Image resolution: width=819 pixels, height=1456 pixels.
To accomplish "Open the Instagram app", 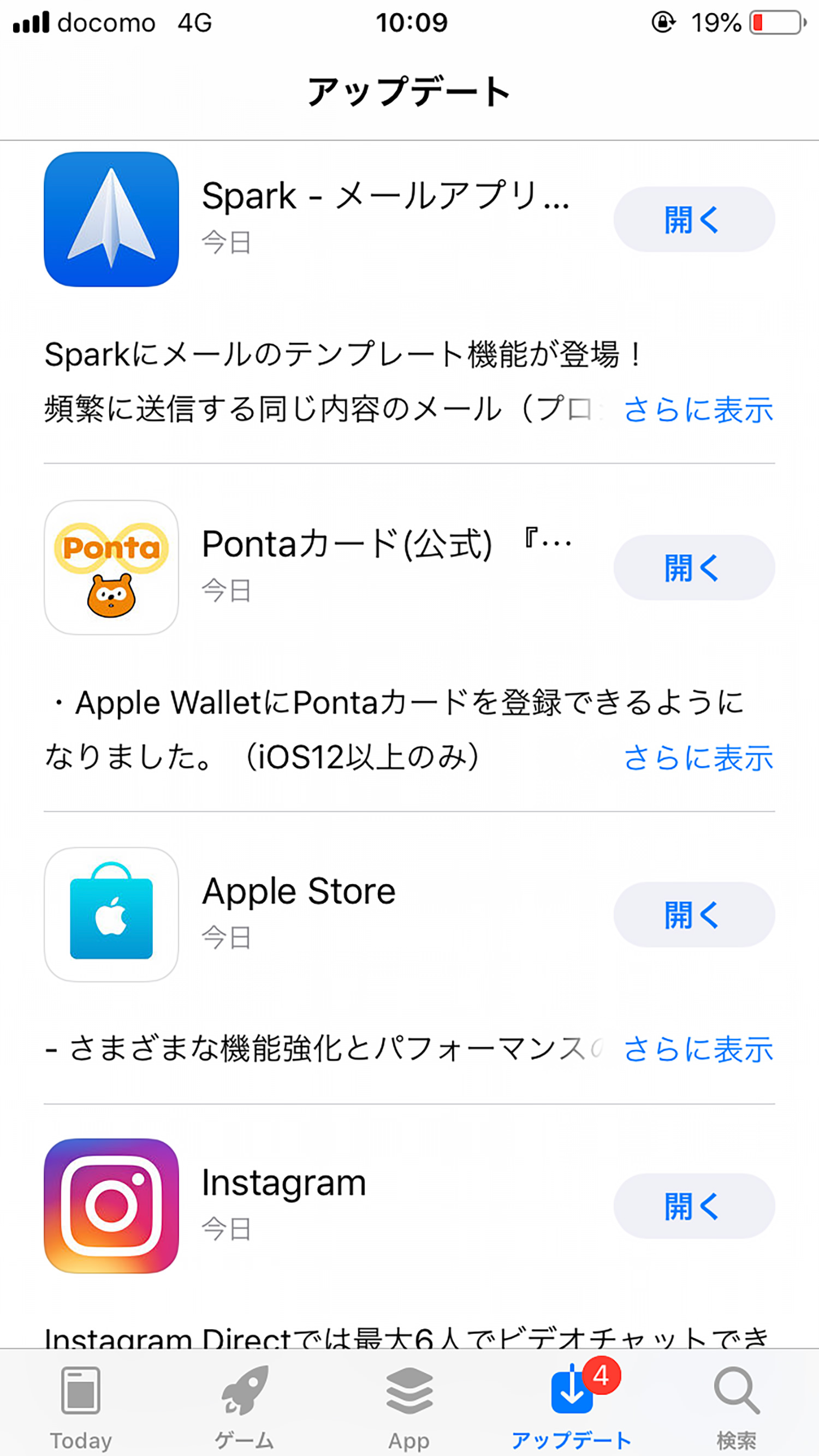I will (693, 1206).
